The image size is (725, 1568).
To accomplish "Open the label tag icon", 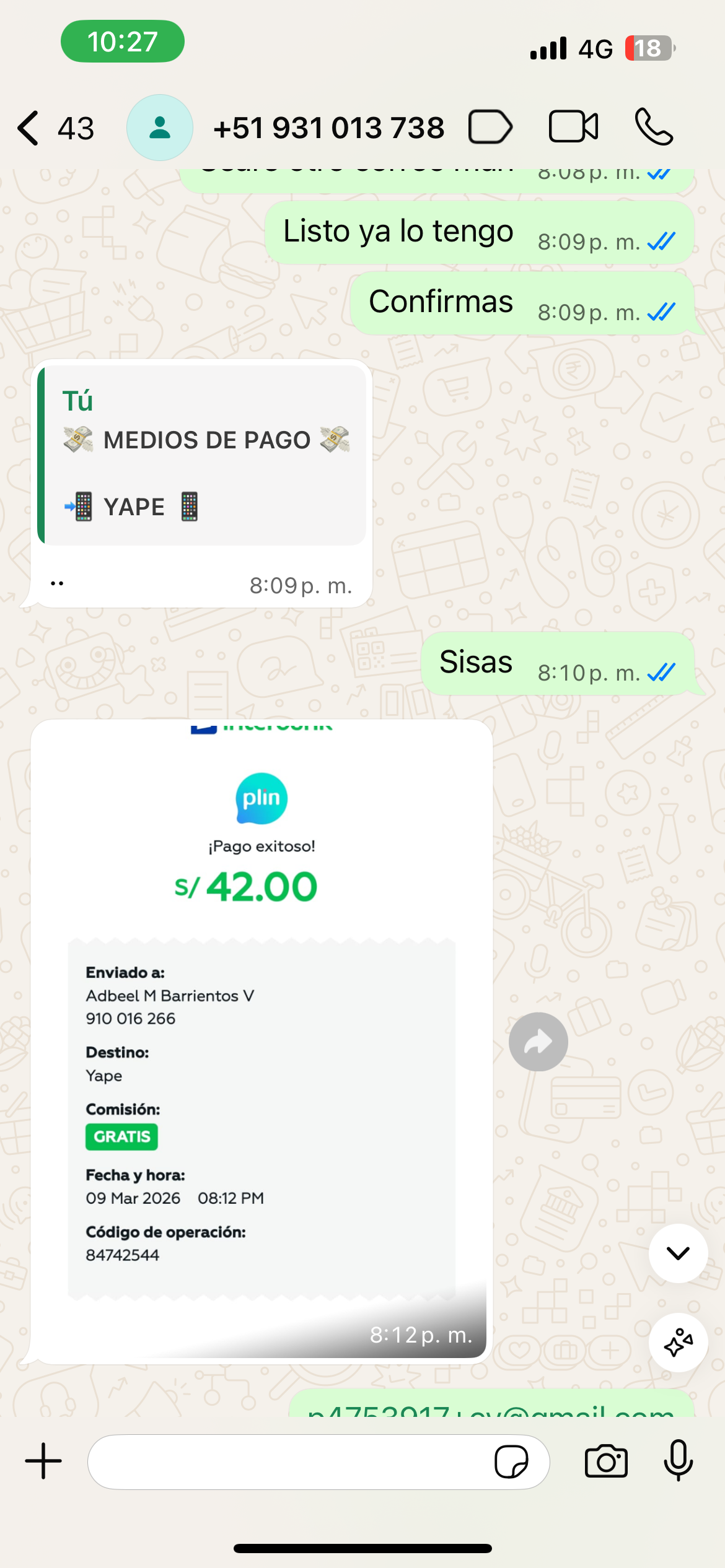I will [490, 127].
